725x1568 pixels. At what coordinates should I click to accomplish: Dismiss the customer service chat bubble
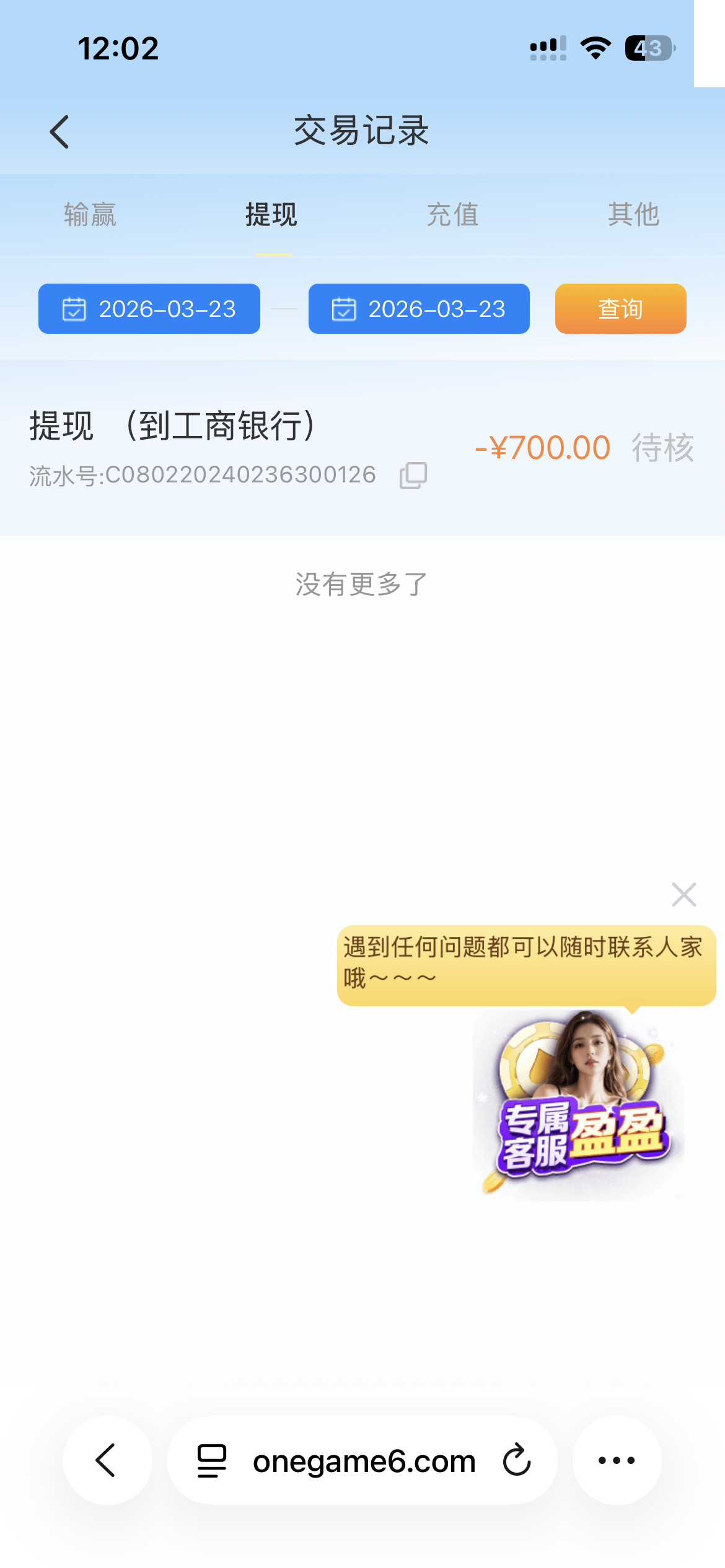click(683, 894)
